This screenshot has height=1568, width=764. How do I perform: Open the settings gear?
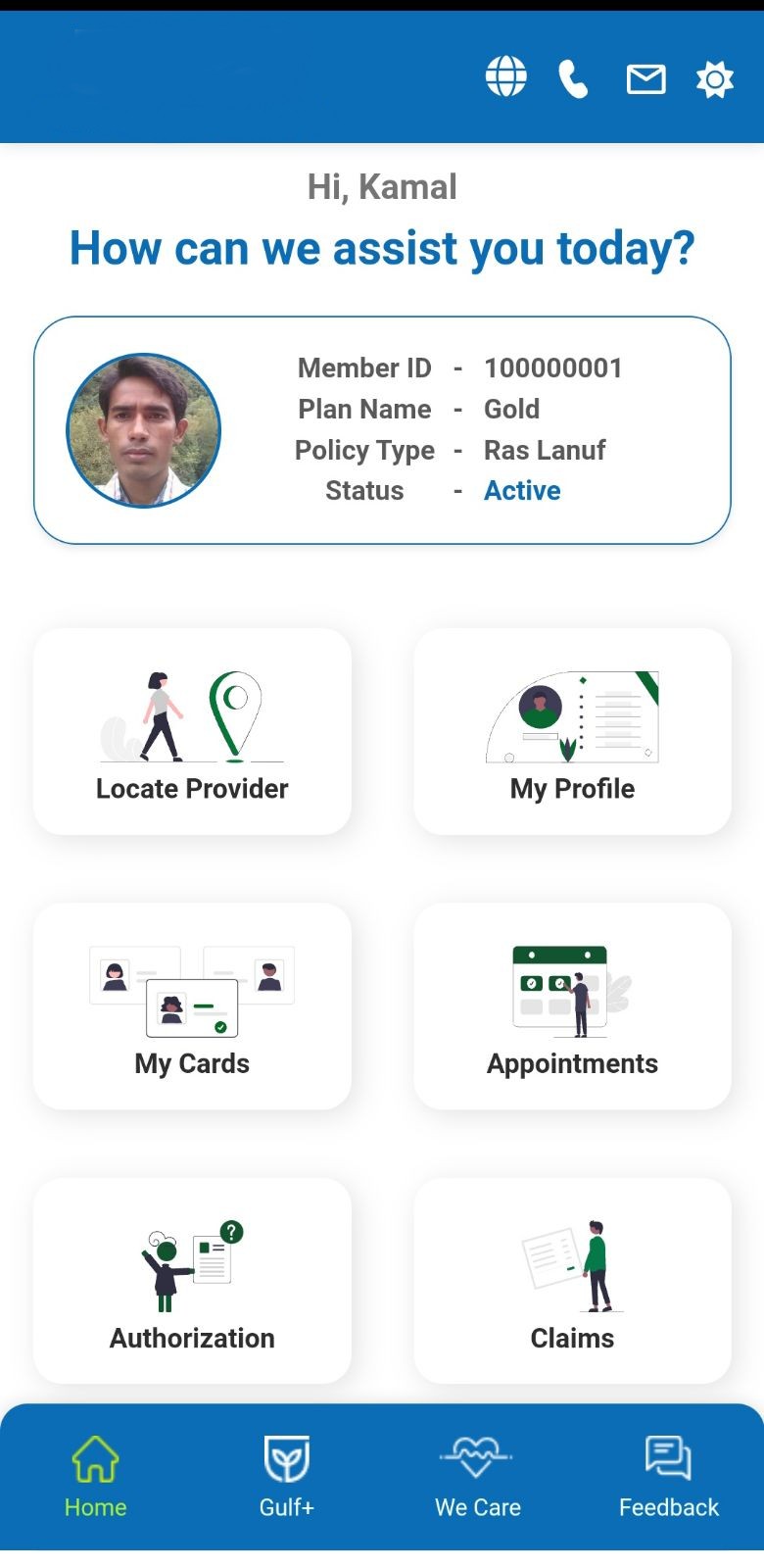(714, 78)
